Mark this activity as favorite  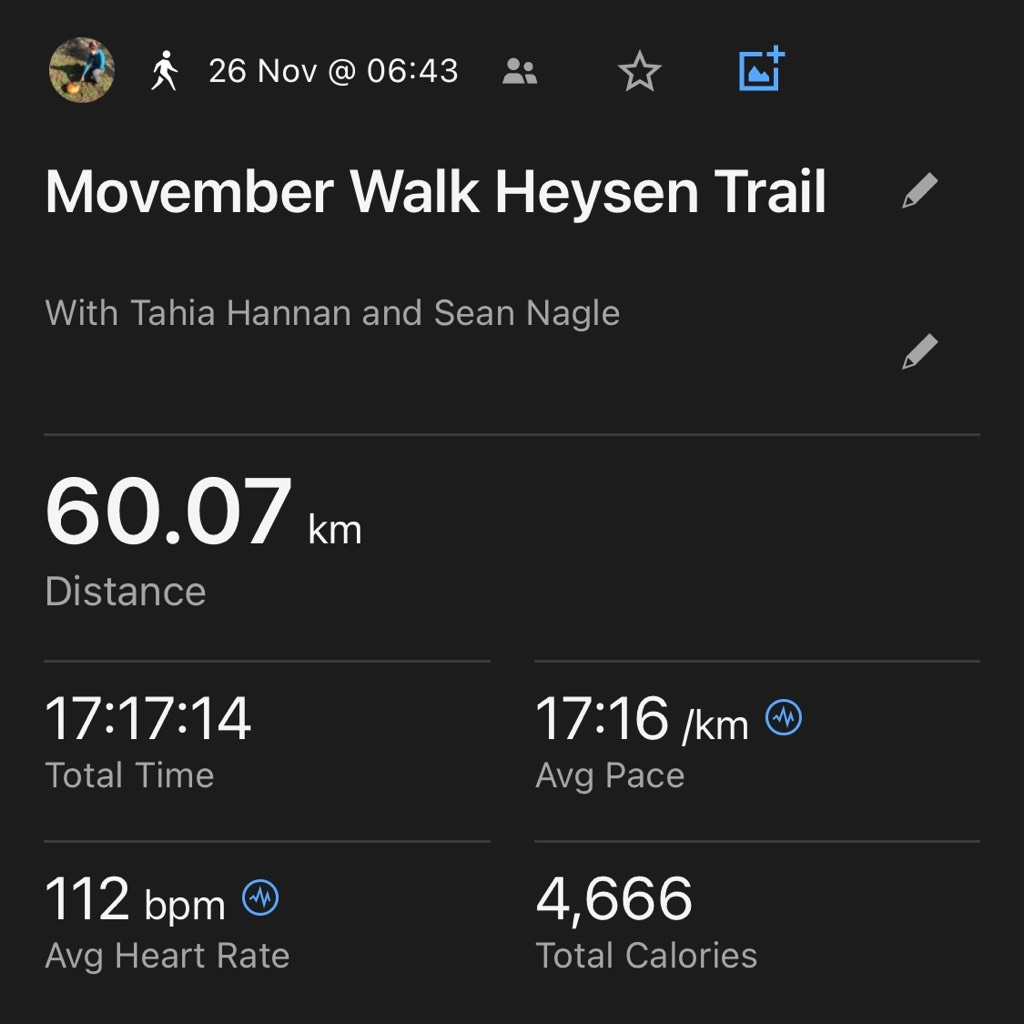(639, 72)
